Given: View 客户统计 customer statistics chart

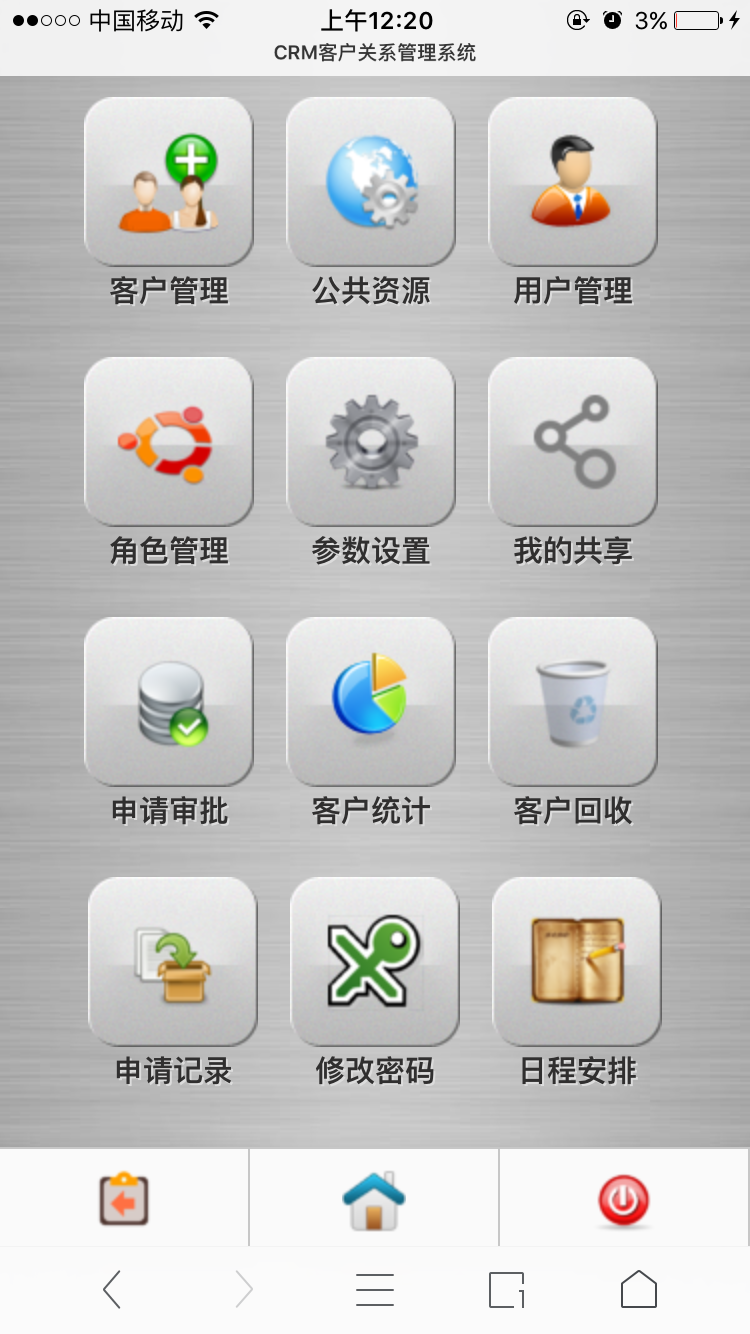Looking at the screenshot, I should 370,701.
